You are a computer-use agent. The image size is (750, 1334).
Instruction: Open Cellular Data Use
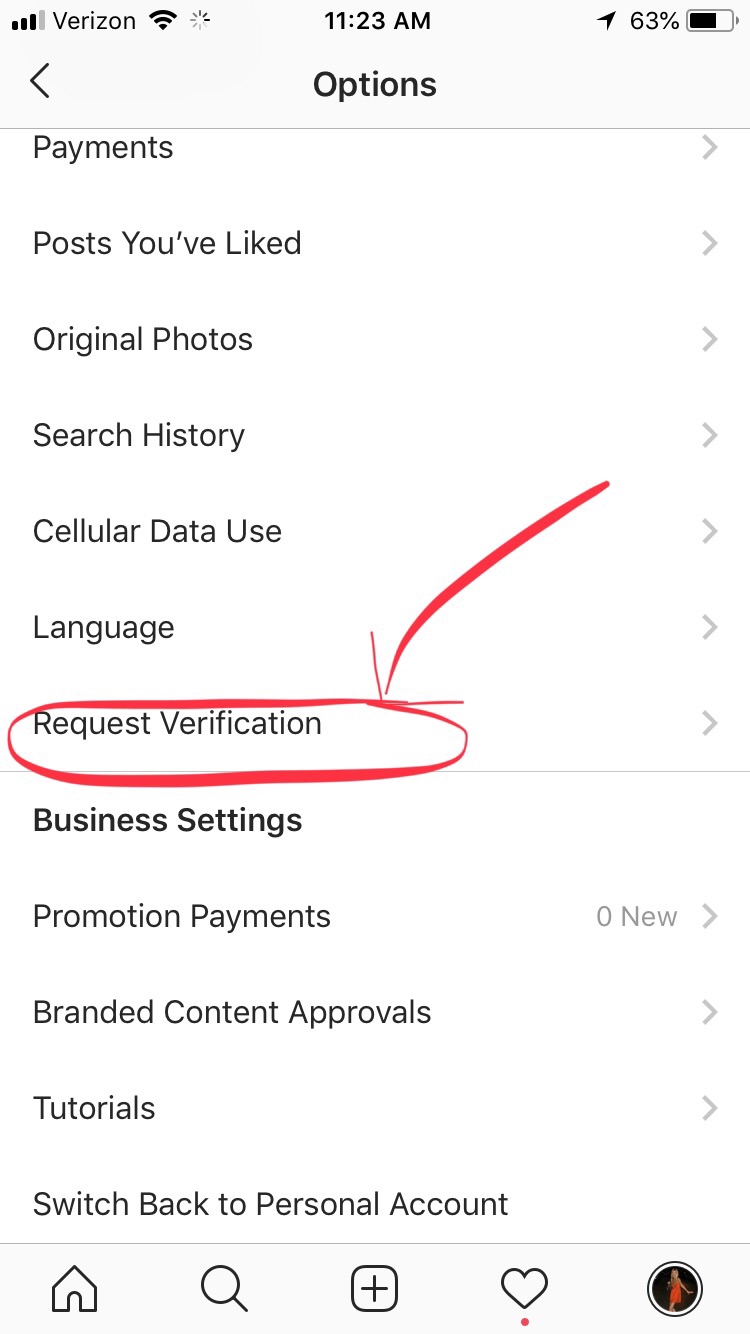tap(375, 531)
